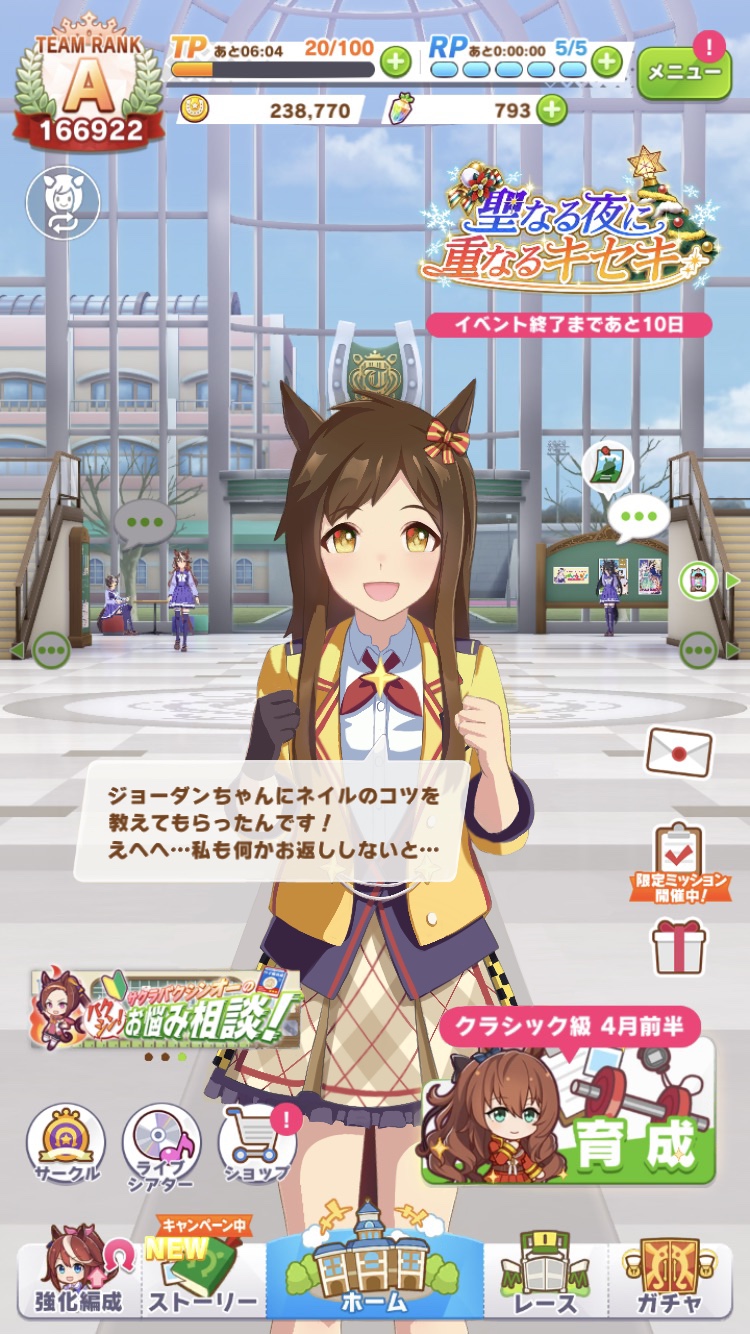750x1334 pixels.
Task: Open the gift box presents icon
Action: point(679,947)
